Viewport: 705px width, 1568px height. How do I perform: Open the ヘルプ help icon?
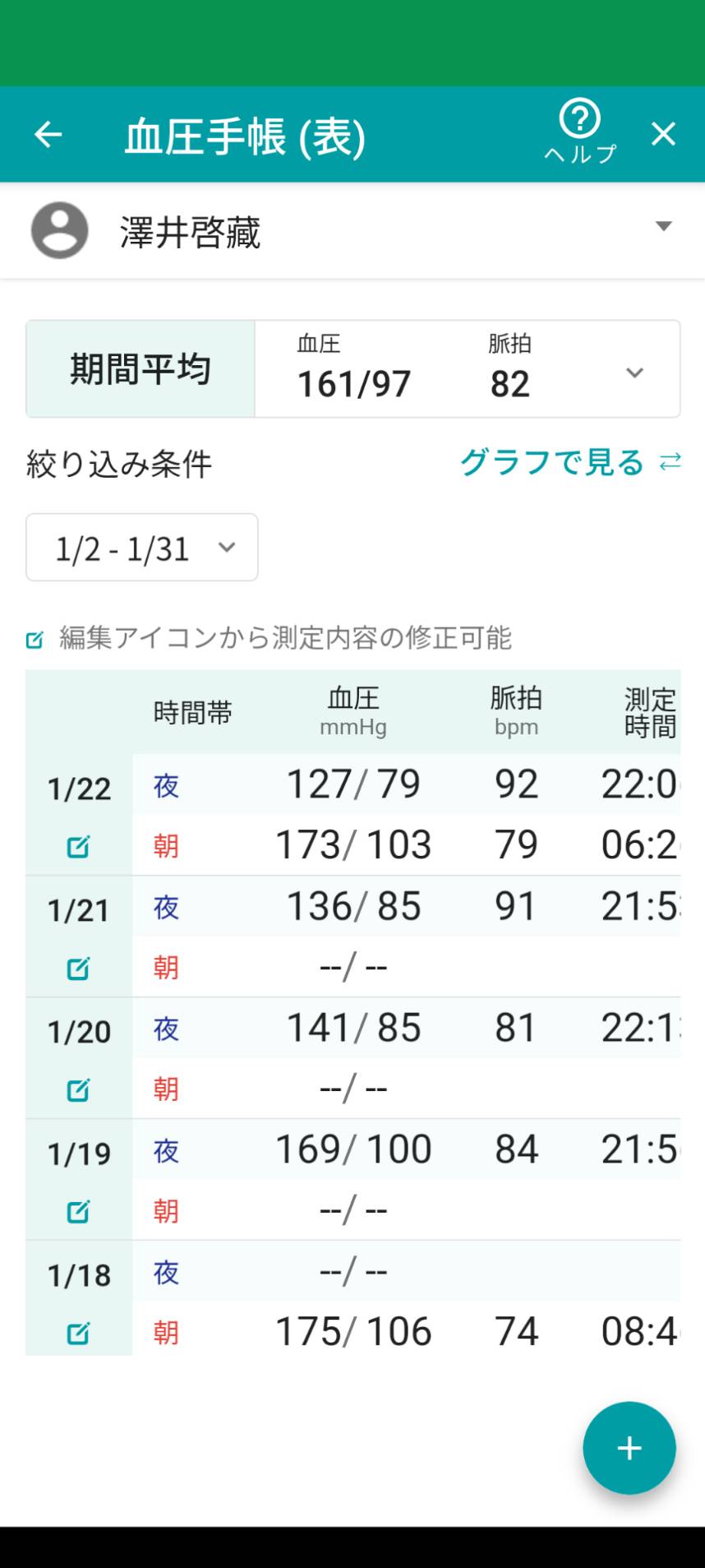pos(580,132)
